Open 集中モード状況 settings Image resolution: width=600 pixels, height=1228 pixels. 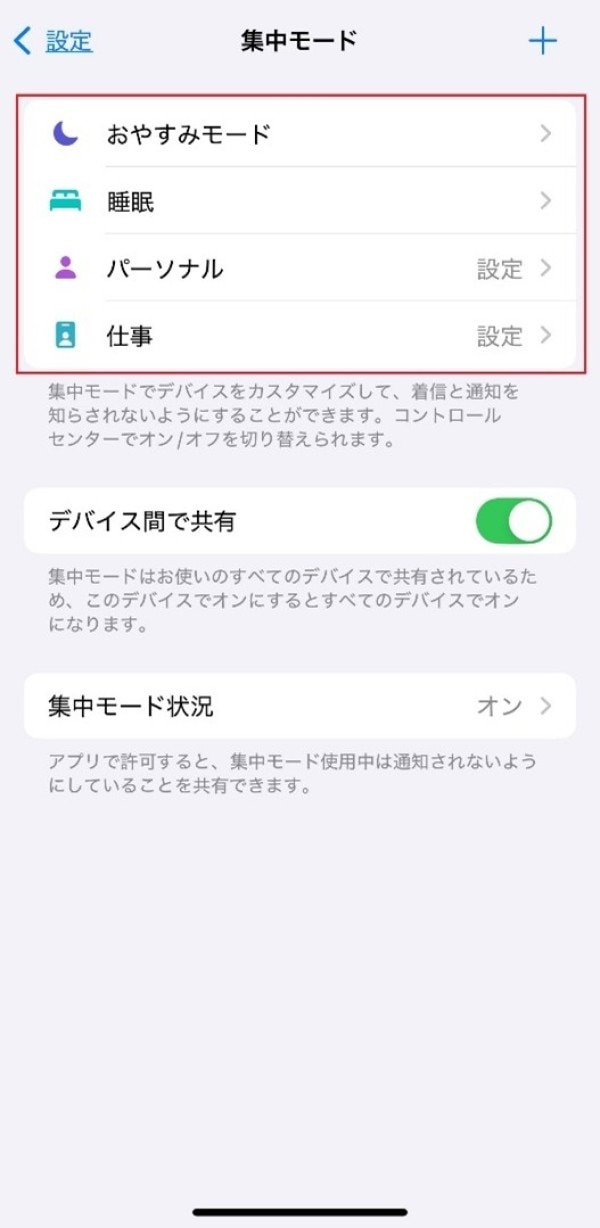300,706
